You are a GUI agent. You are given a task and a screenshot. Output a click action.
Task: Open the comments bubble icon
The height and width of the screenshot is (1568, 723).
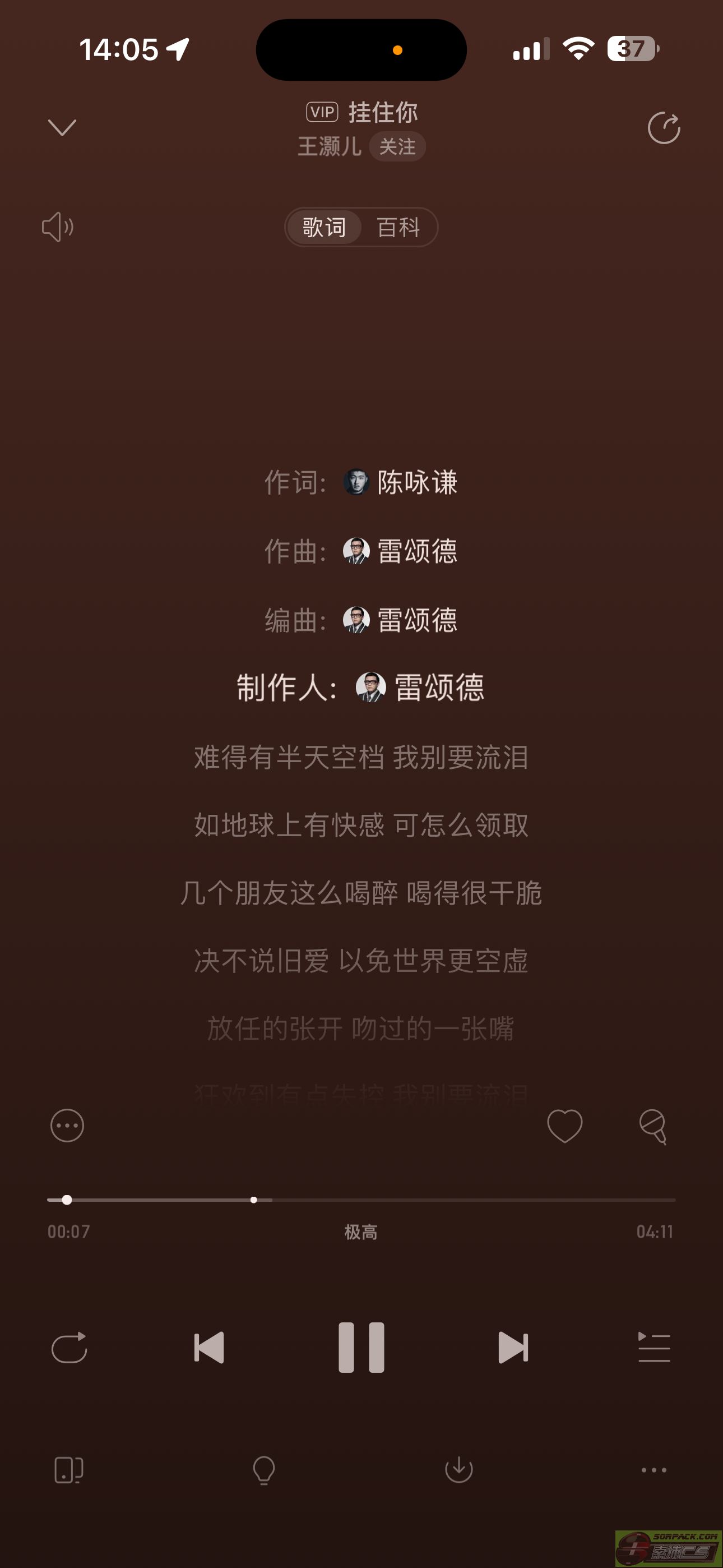653,1126
